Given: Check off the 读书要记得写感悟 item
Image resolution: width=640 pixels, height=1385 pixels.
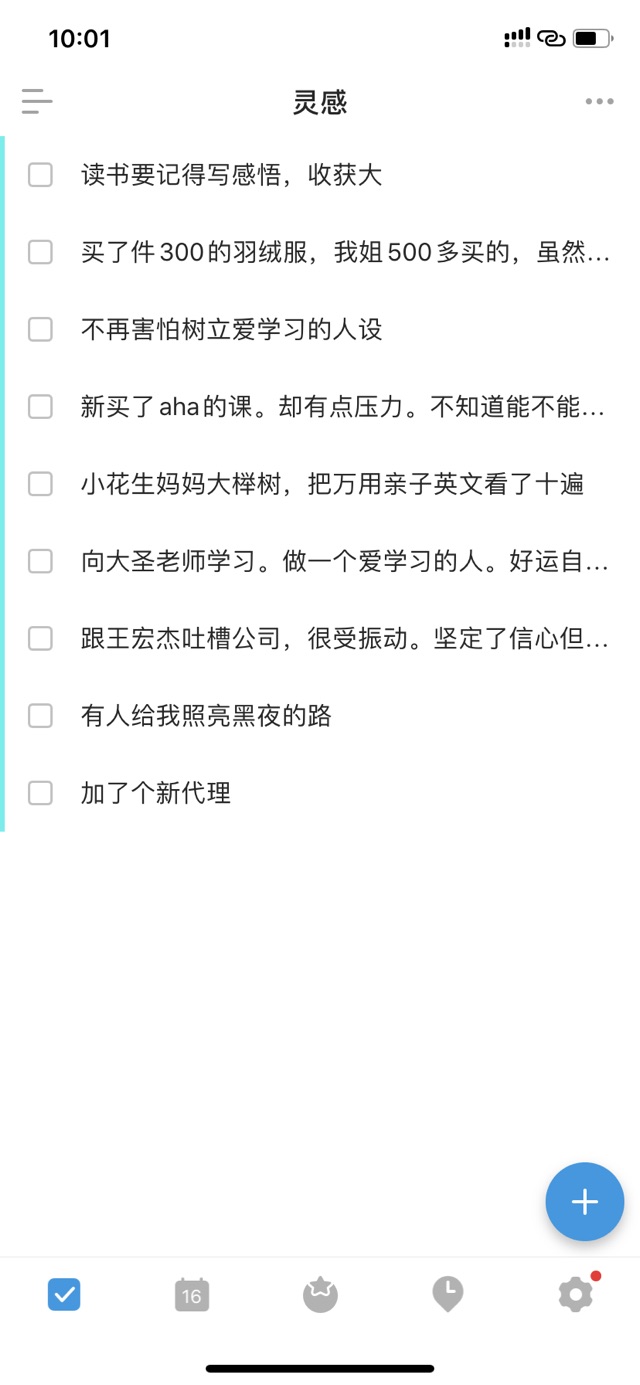Looking at the screenshot, I should pos(40,176).
